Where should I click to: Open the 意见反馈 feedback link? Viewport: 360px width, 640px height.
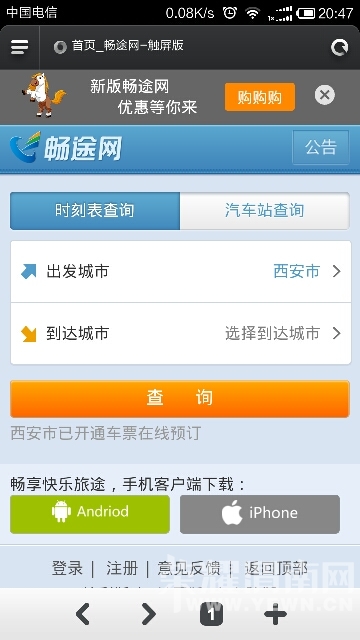(x=189, y=568)
